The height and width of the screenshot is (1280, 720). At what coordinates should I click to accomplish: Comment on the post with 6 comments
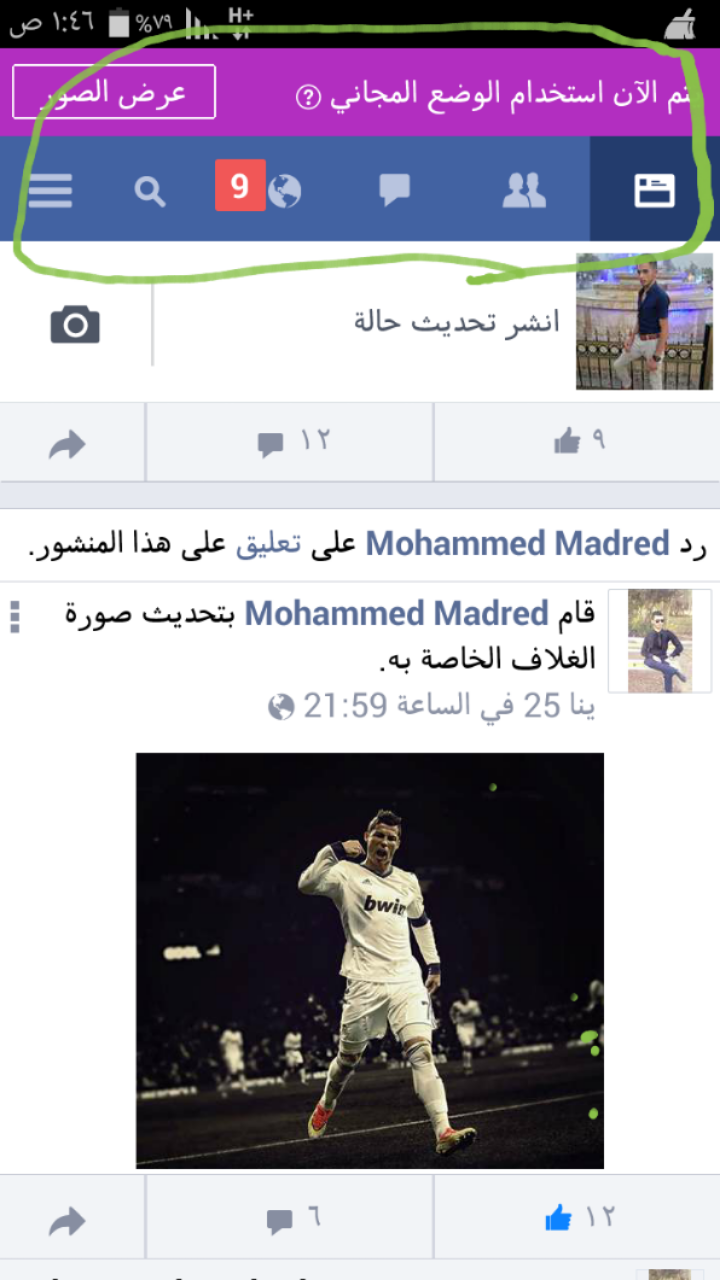tap(291, 1218)
